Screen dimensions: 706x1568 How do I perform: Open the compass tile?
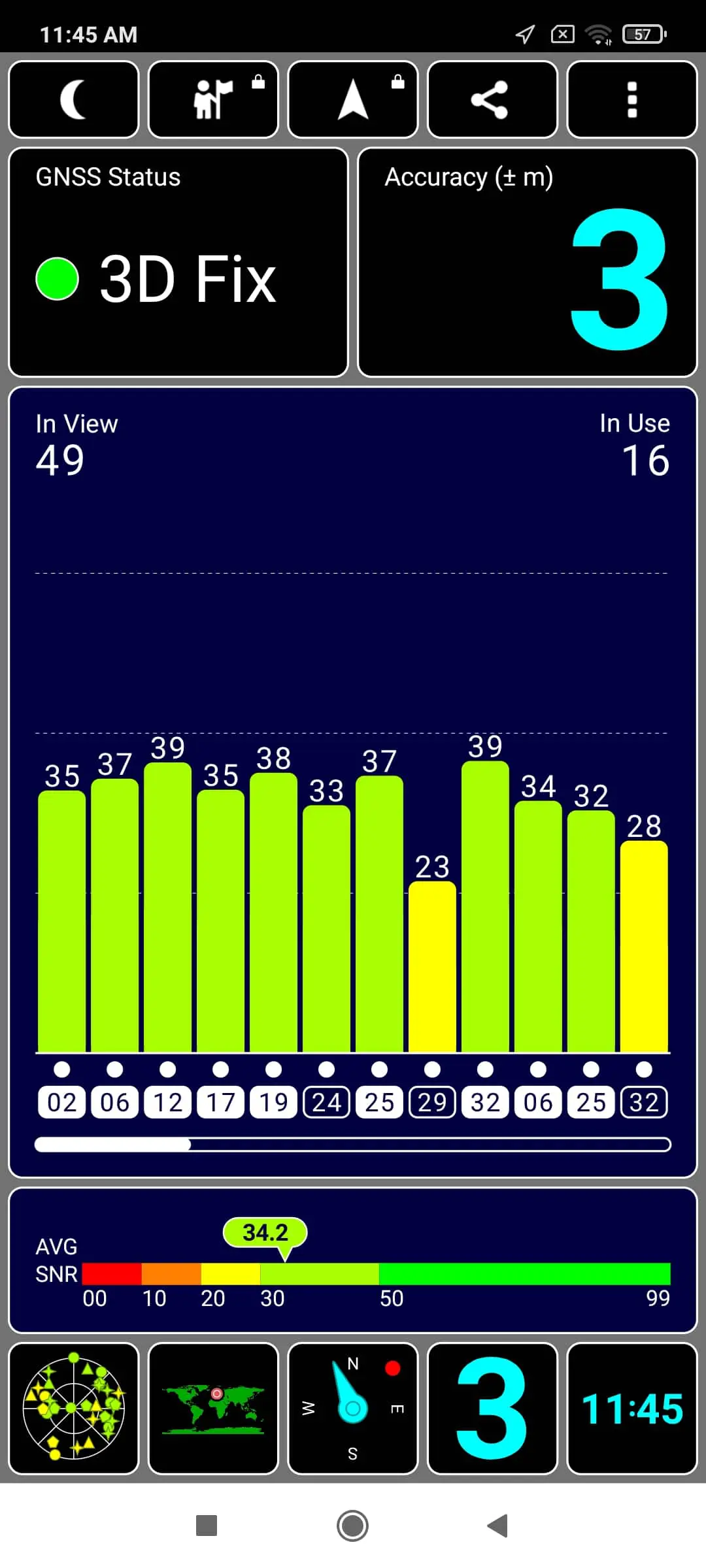353,1409
